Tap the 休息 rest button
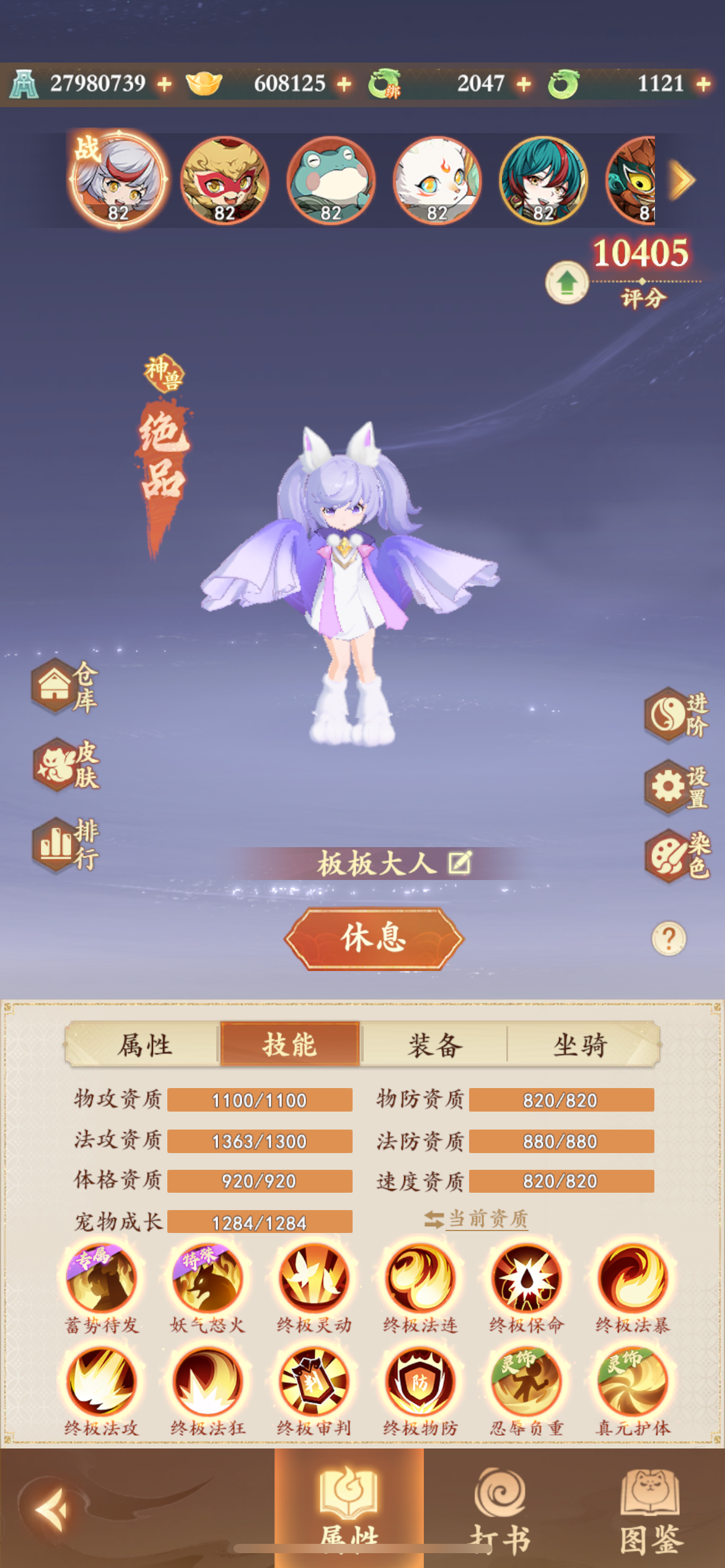 [x=374, y=938]
